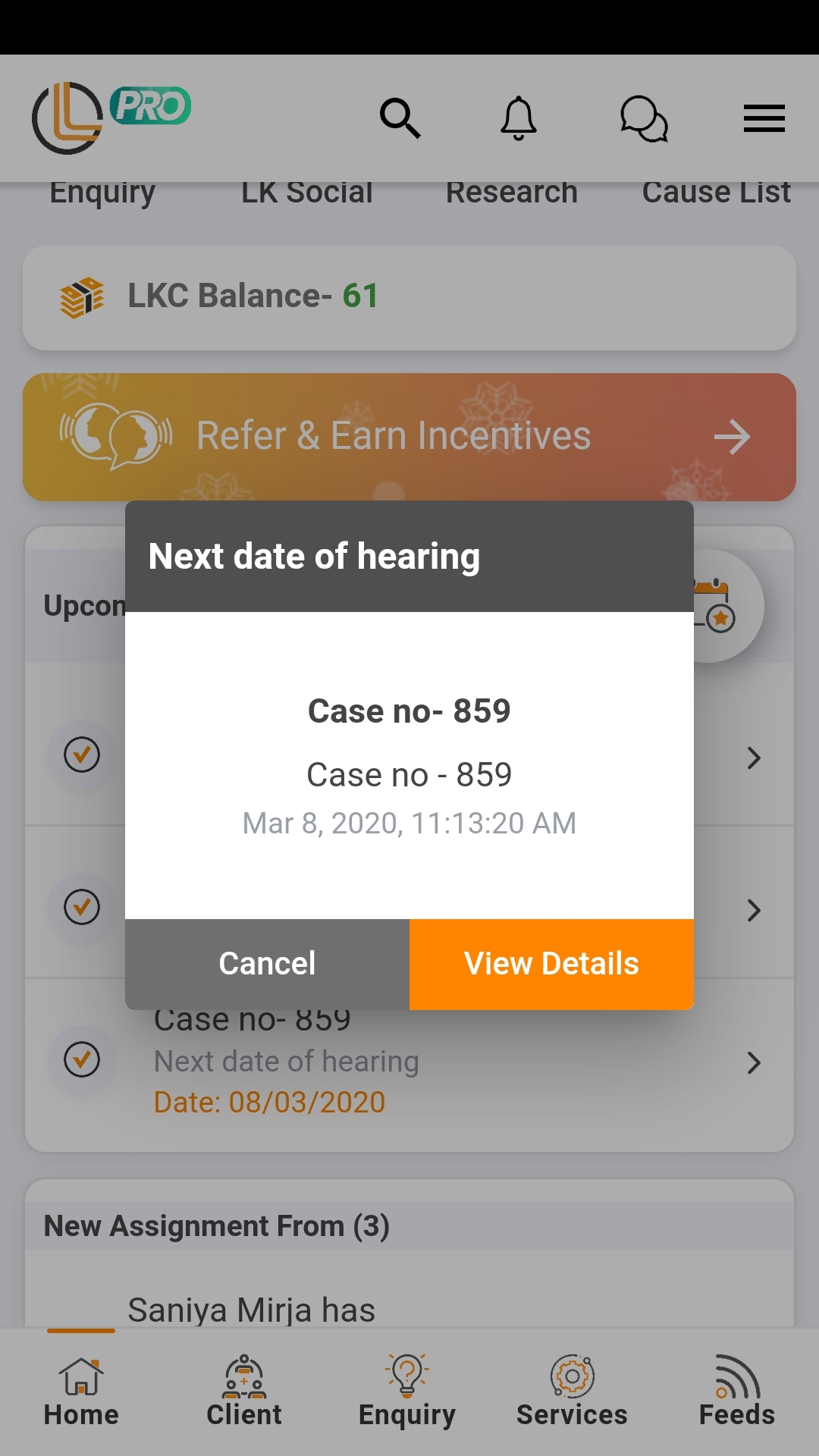Open the search icon

tap(400, 118)
